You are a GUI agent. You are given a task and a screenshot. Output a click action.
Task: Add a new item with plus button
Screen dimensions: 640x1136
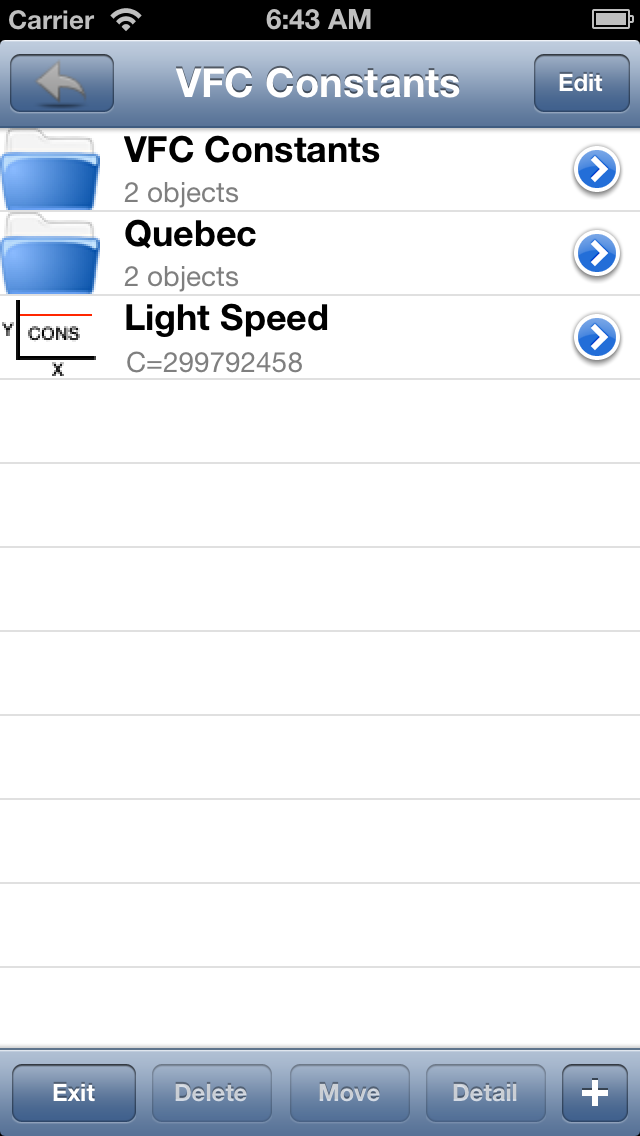click(x=595, y=1093)
